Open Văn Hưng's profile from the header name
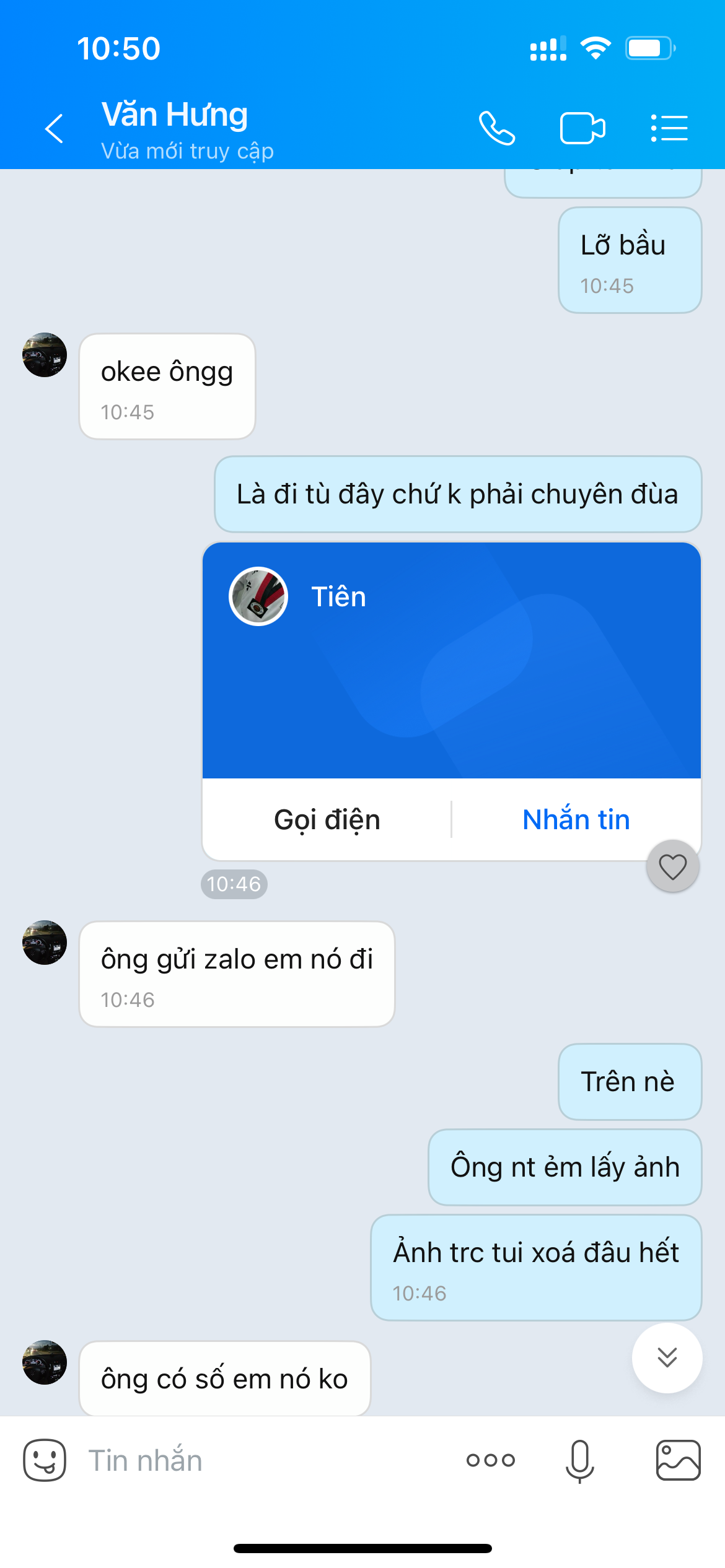The width and height of the screenshot is (725, 1568). click(175, 115)
